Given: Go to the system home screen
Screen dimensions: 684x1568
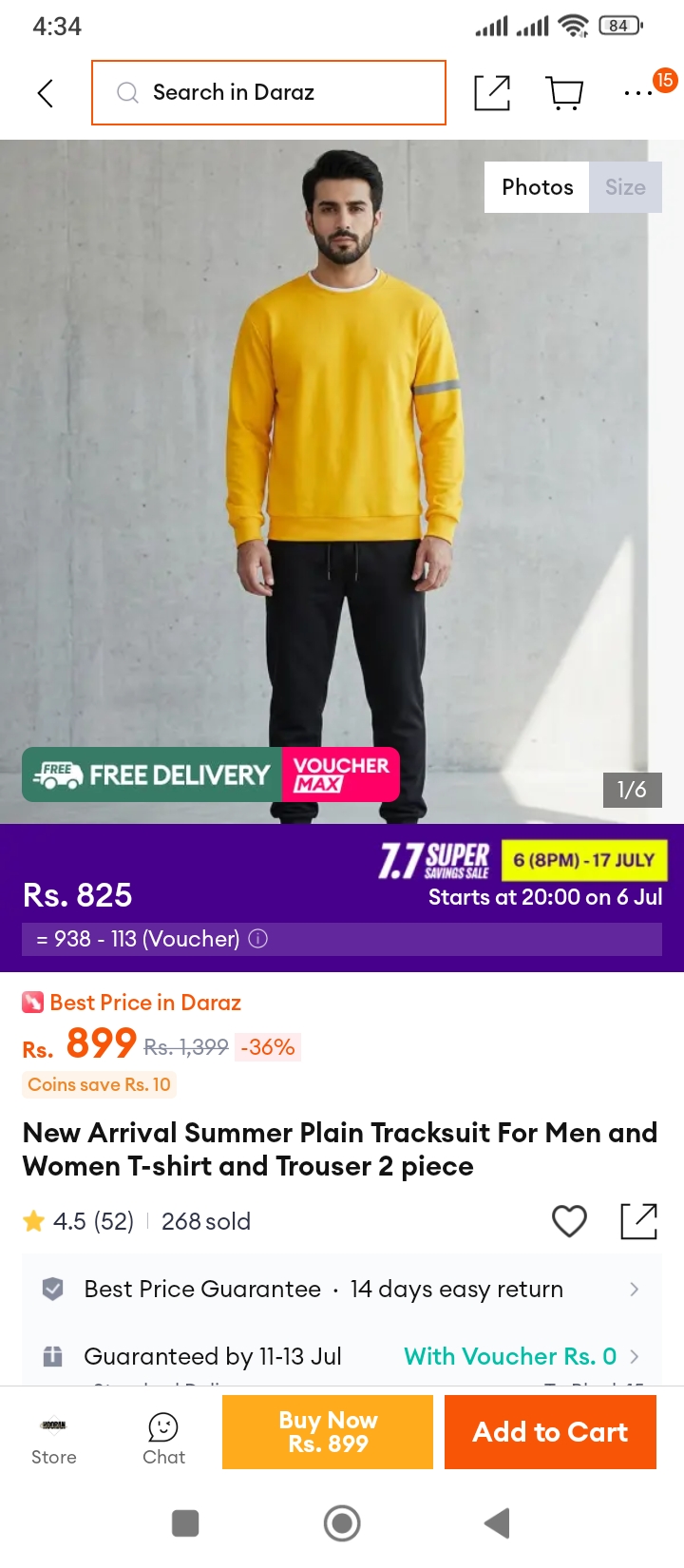Looking at the screenshot, I should (x=342, y=1523).
